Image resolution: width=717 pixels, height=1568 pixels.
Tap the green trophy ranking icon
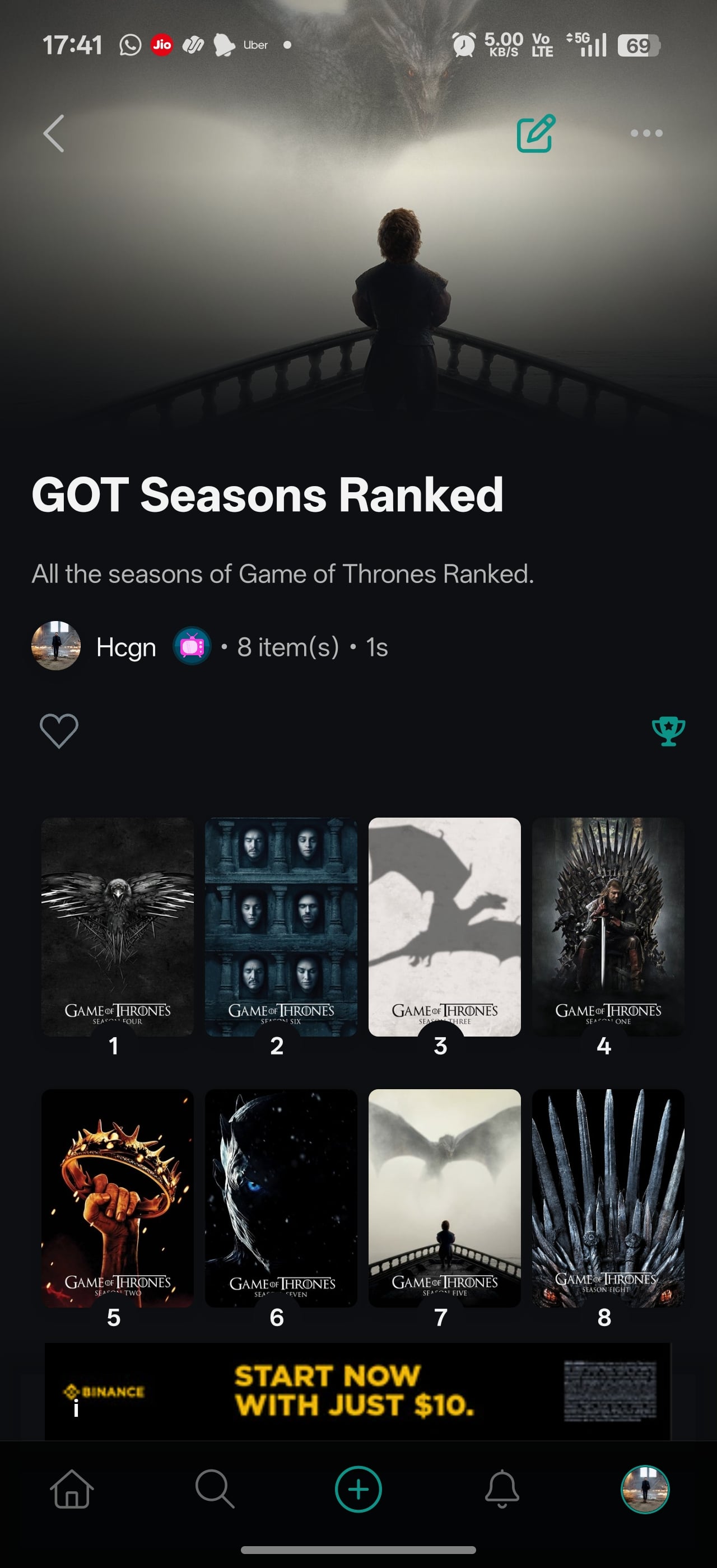pyautogui.click(x=668, y=730)
